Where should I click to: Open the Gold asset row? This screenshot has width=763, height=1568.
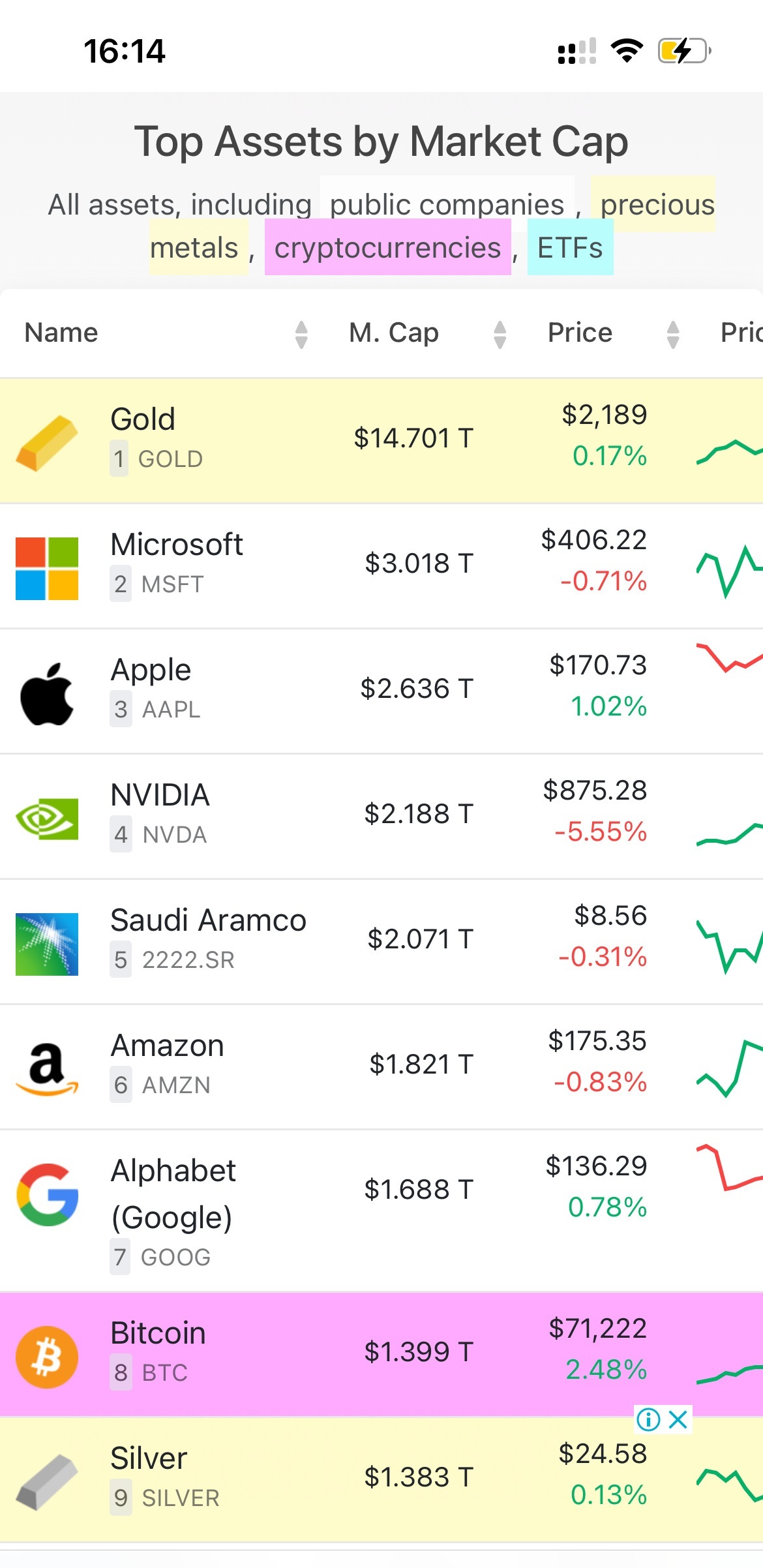pos(381,440)
